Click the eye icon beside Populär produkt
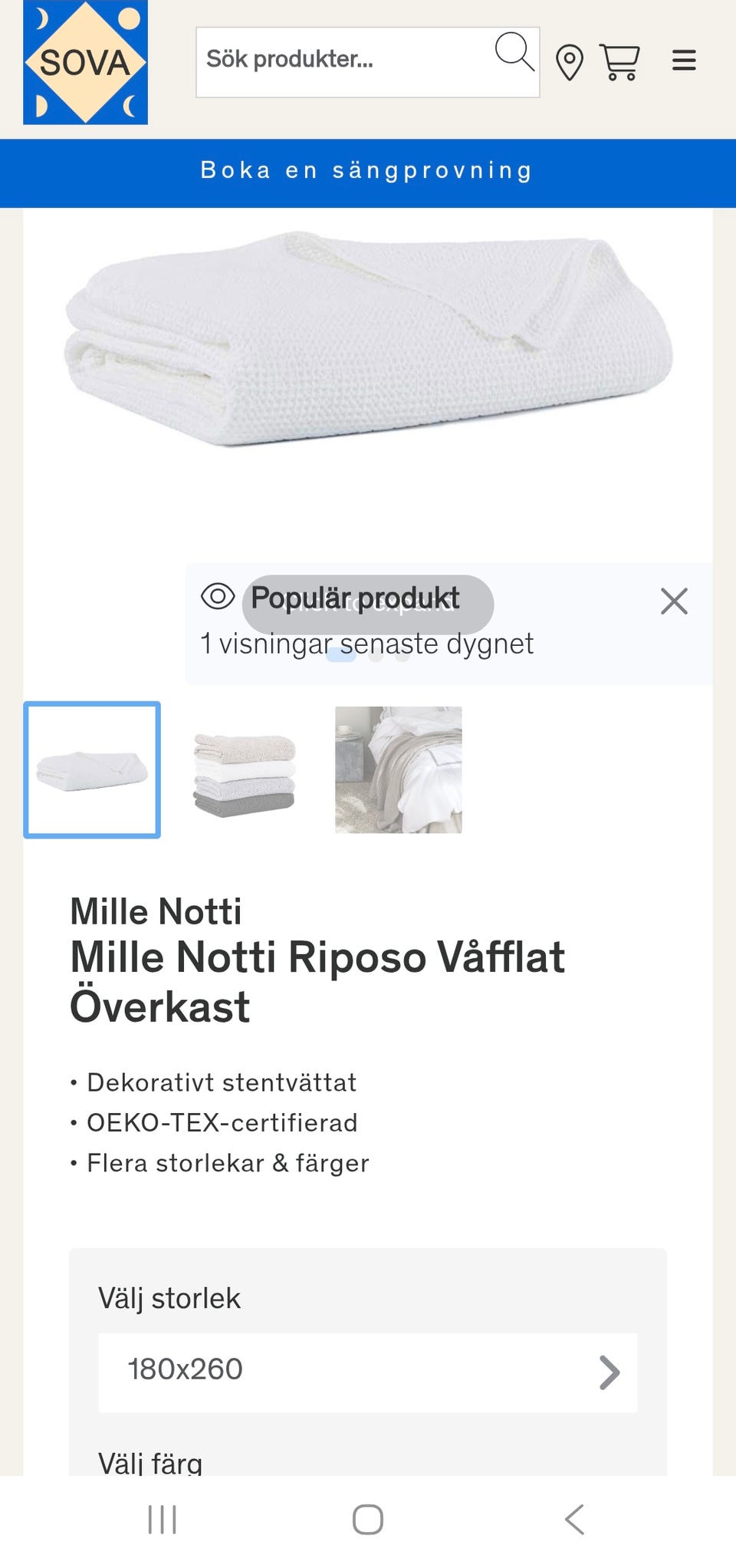Image resolution: width=736 pixels, height=1568 pixels. click(219, 598)
